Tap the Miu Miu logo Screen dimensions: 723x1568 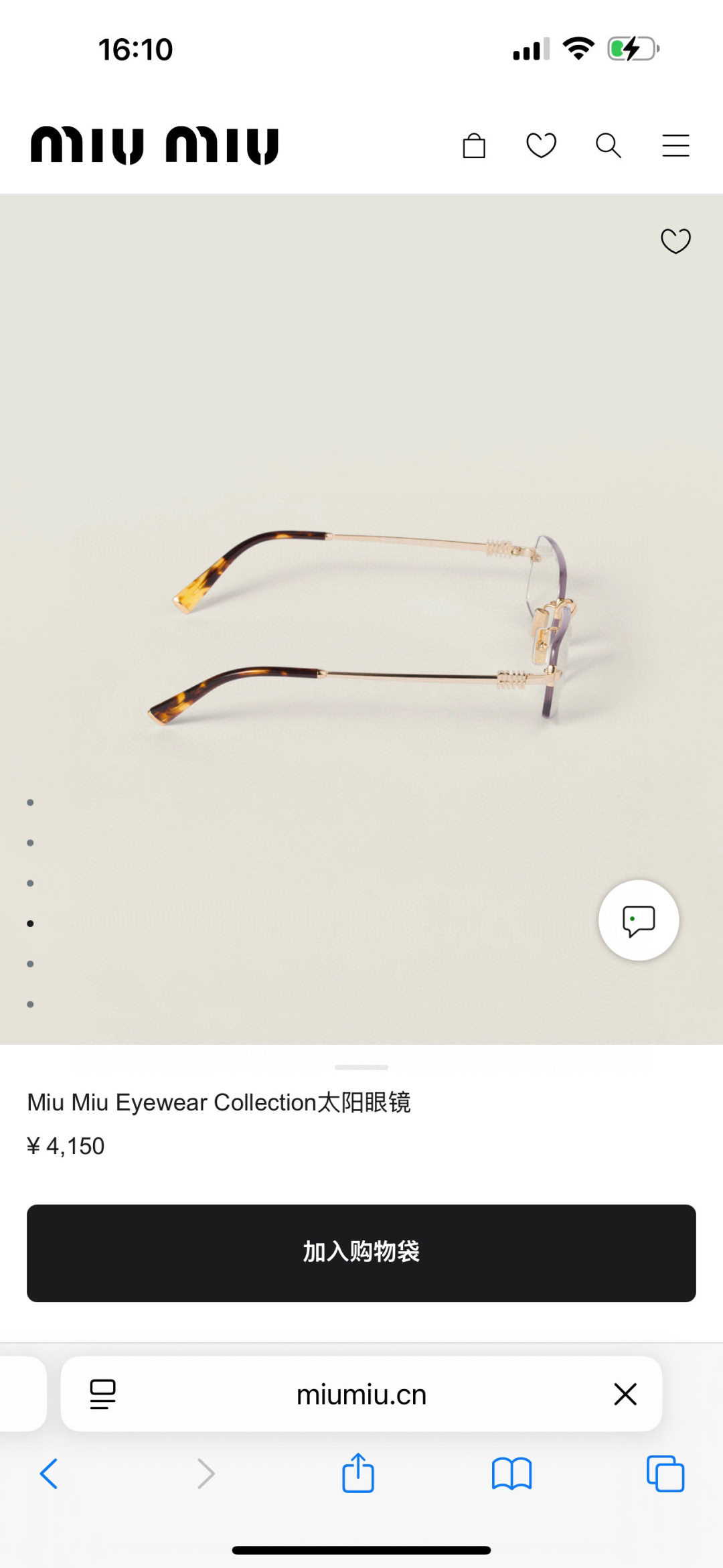click(x=155, y=145)
